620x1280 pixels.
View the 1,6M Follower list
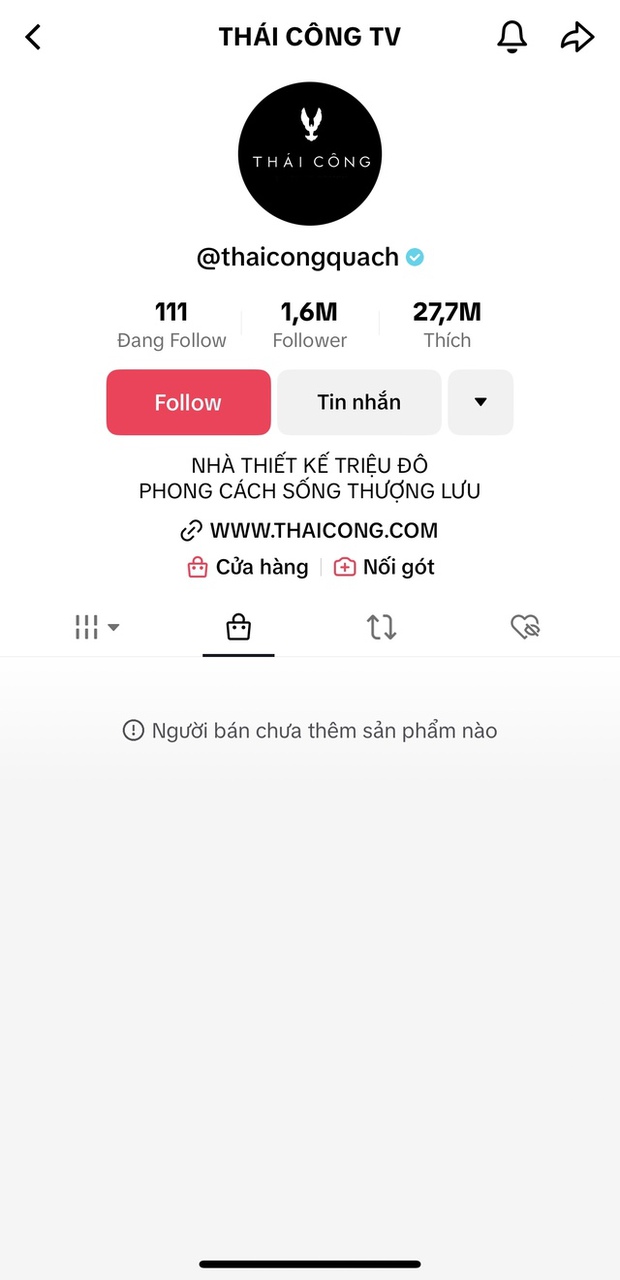click(310, 325)
